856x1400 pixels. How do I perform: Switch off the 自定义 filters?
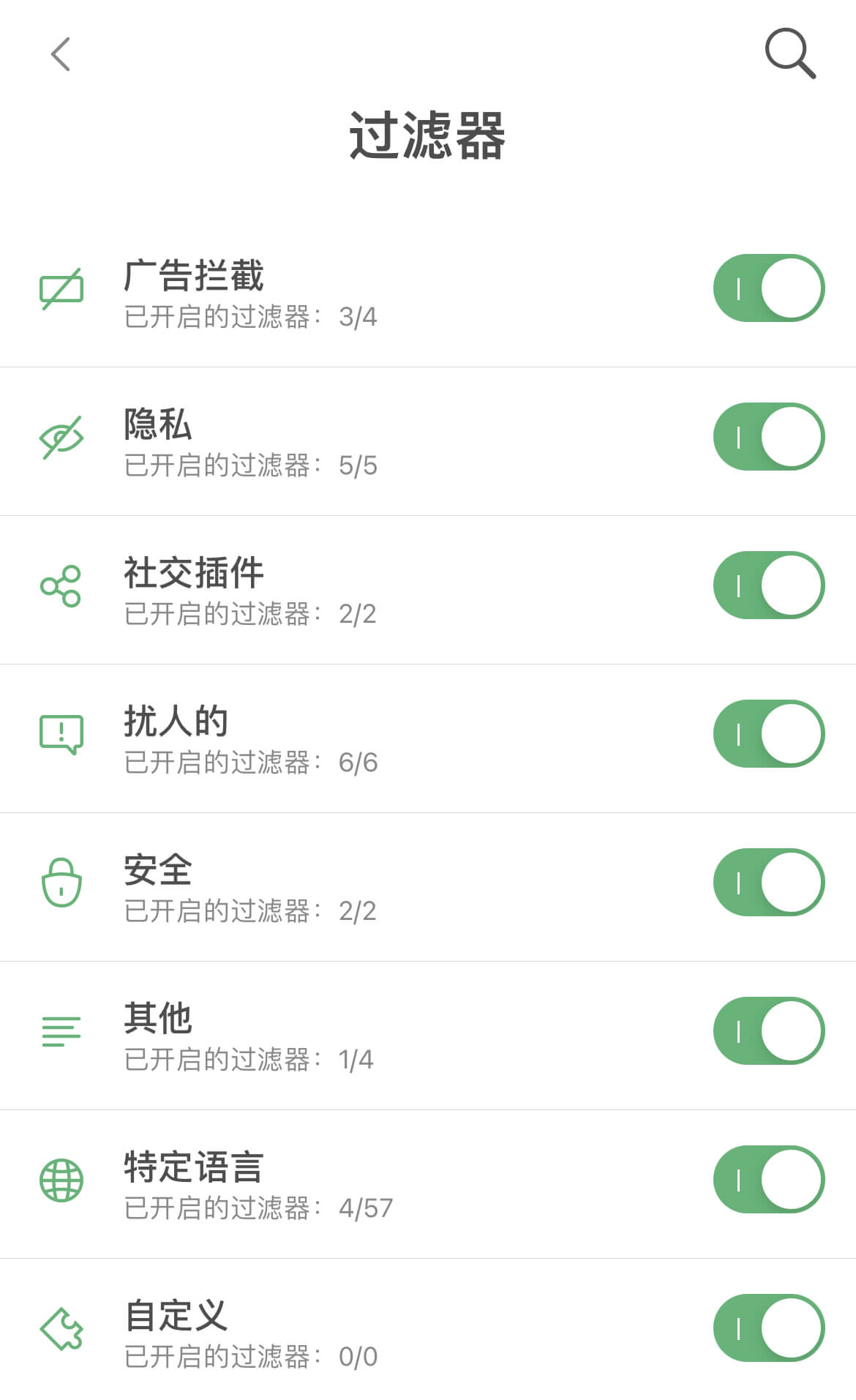point(768,1328)
